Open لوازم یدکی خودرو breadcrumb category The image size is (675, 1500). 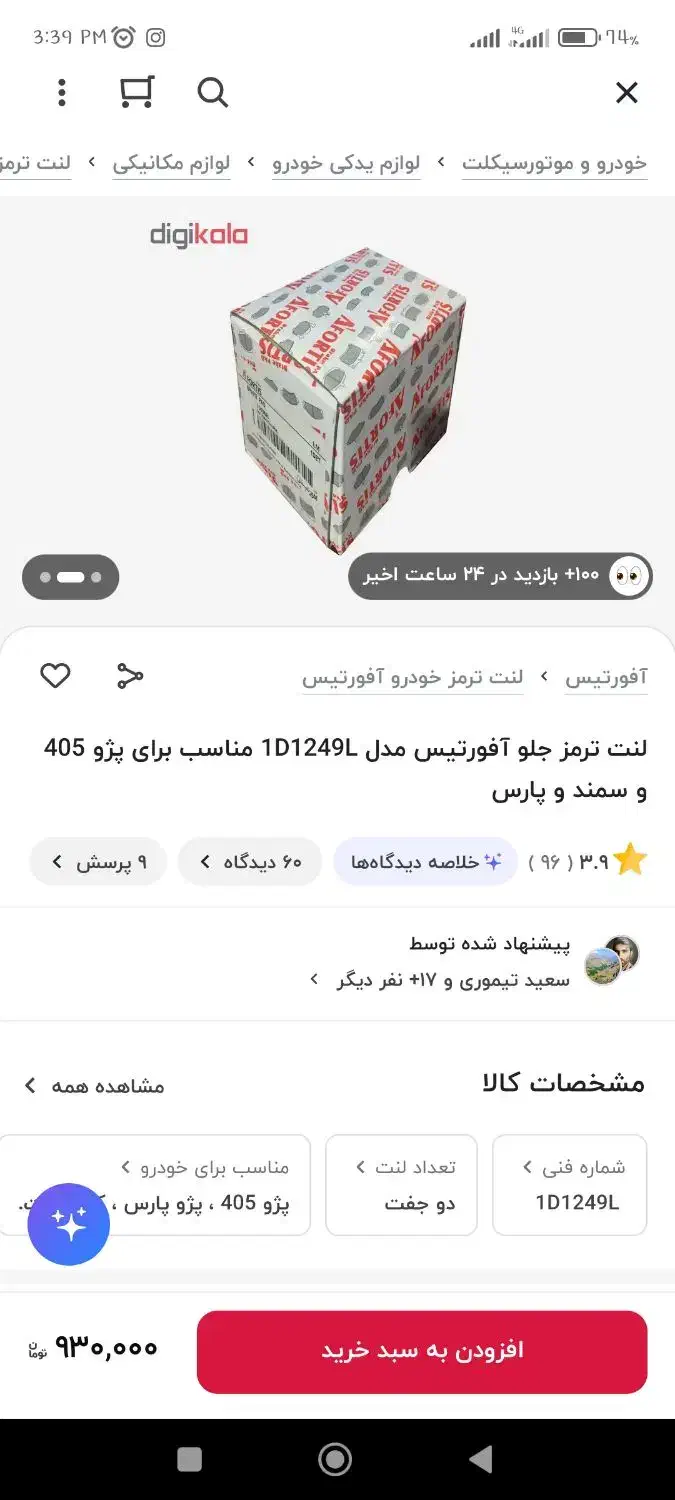[x=346, y=163]
